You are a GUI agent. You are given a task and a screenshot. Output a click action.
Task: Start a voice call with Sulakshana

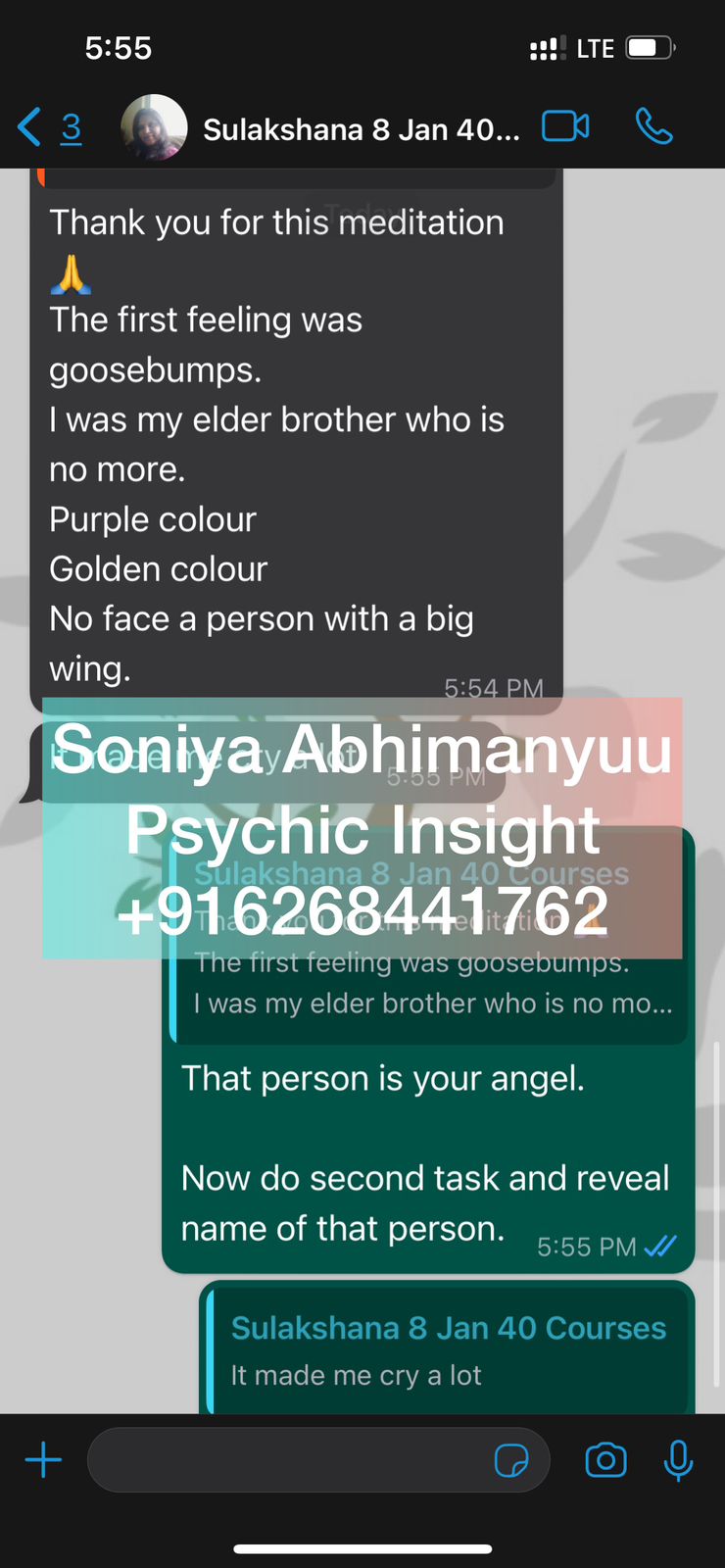tap(653, 126)
